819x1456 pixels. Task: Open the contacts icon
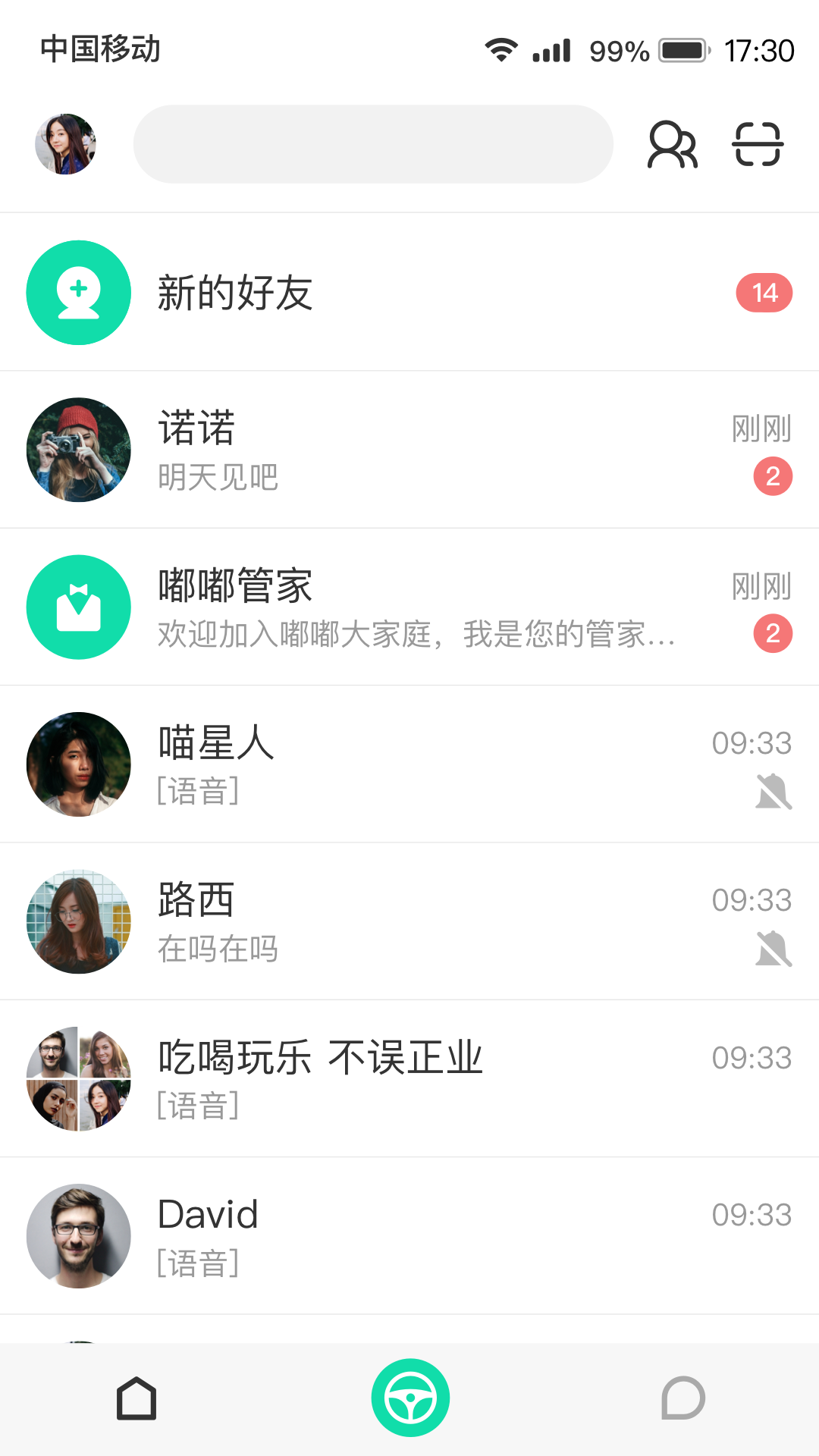coord(672,144)
